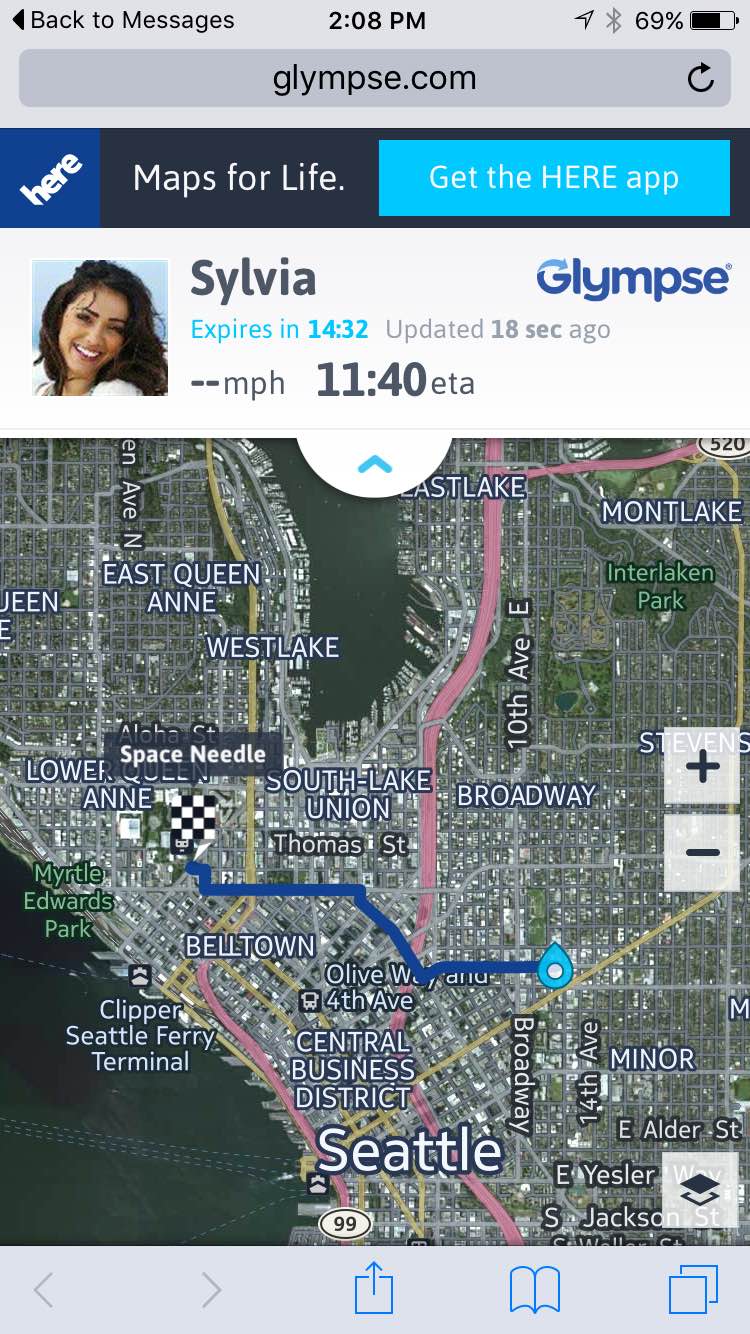Viewport: 750px width, 1334px height.
Task: Show open Safari tabs
Action: [693, 1289]
